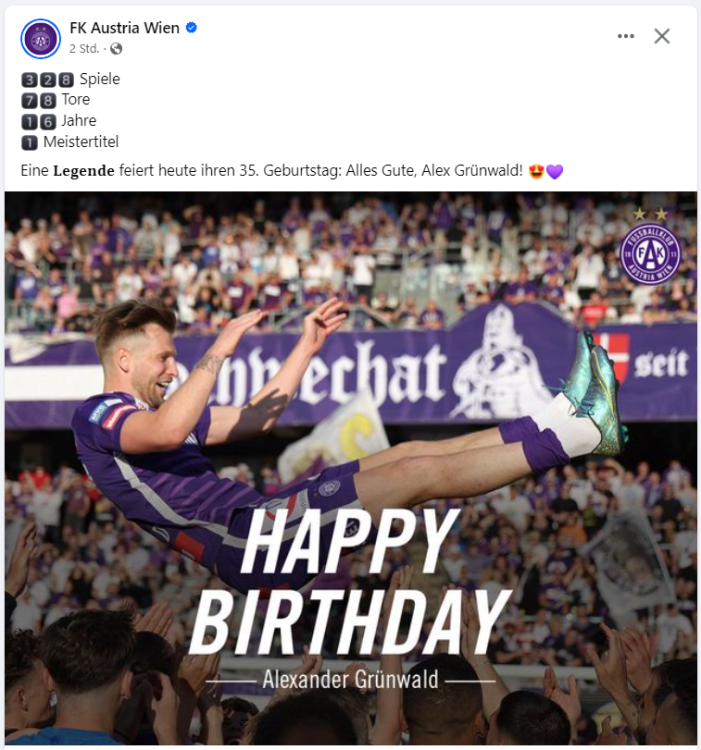The width and height of the screenshot is (701, 750).
Task: Open the post's three-dot options menu
Action: pos(626,36)
